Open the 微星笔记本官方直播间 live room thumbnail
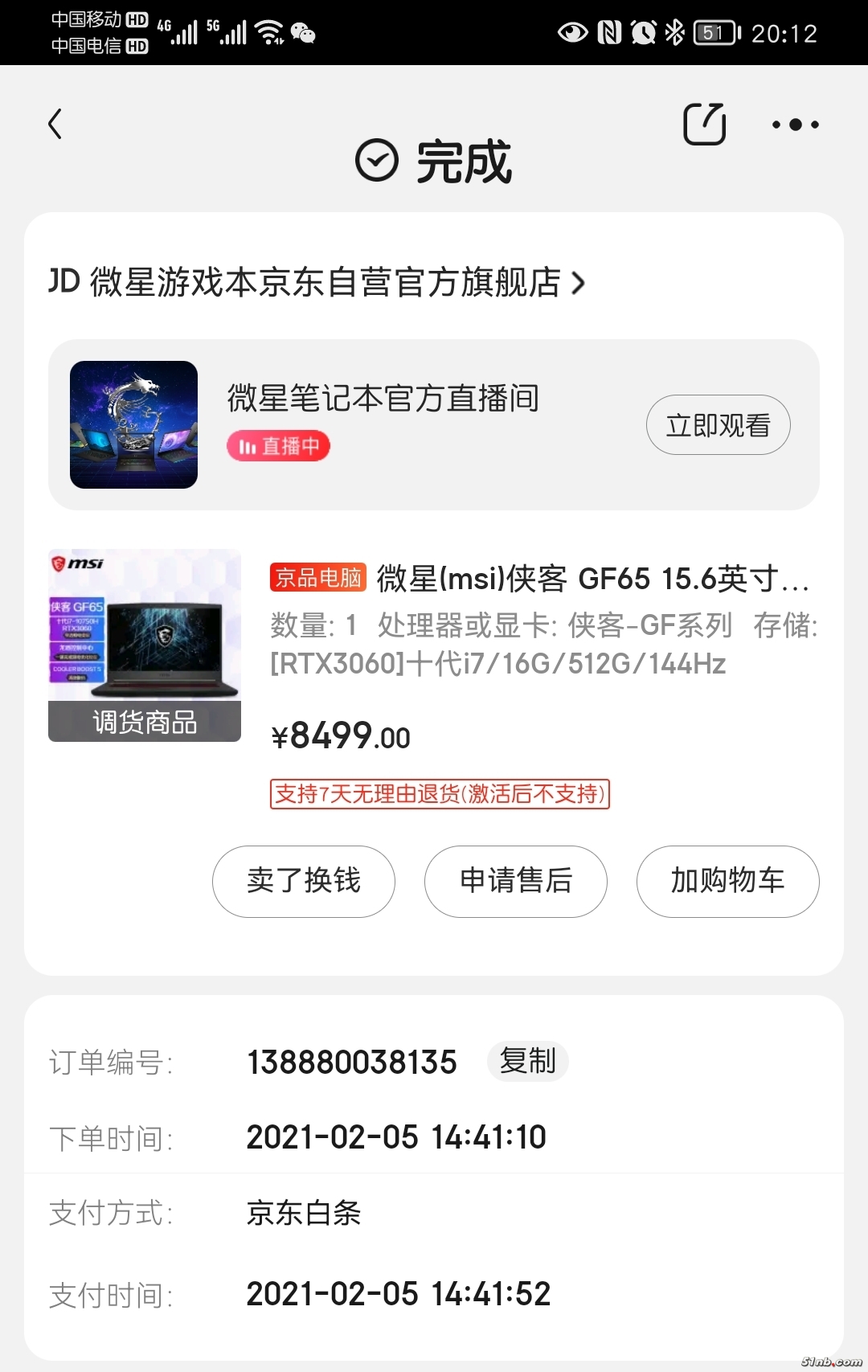Image resolution: width=868 pixels, height=1372 pixels. pos(133,424)
